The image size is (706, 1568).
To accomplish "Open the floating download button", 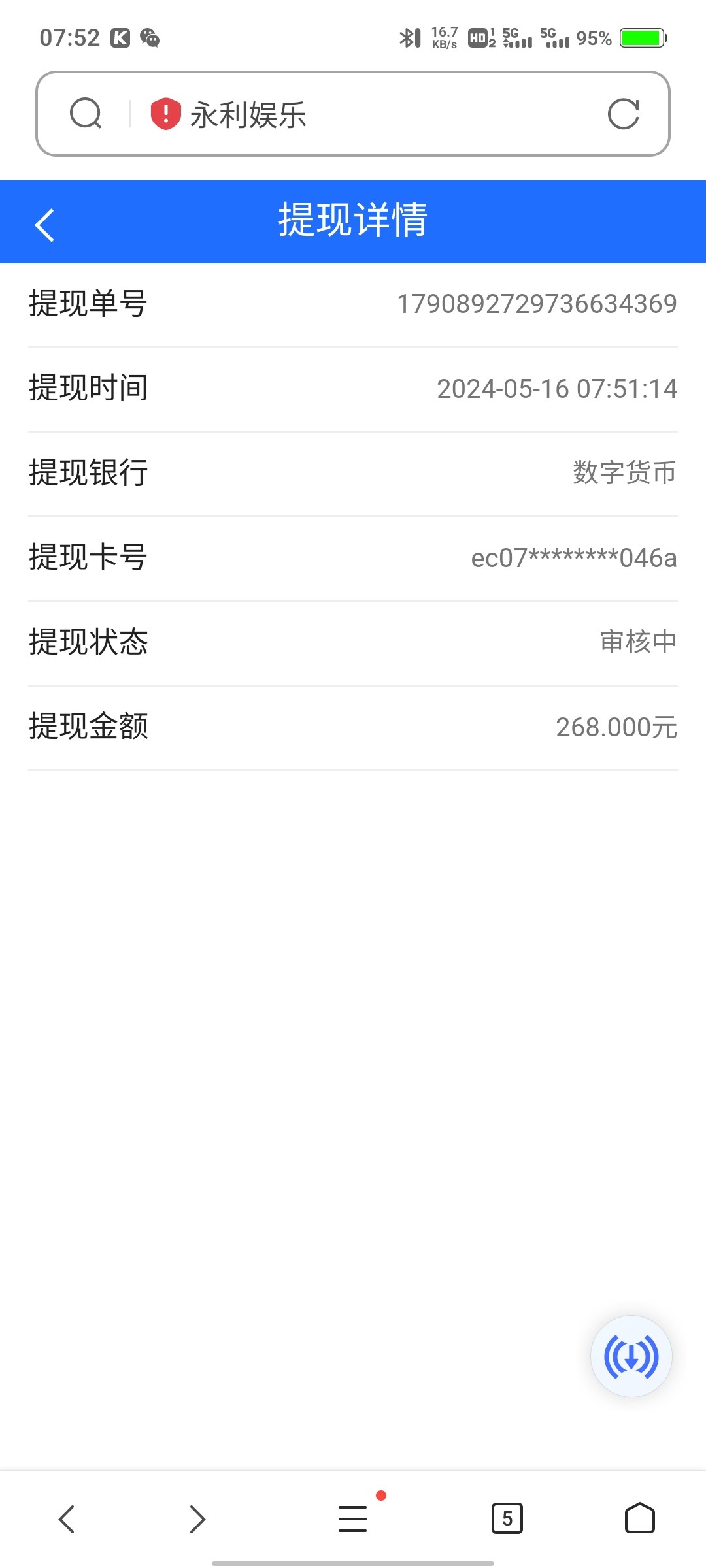I will (x=631, y=1357).
